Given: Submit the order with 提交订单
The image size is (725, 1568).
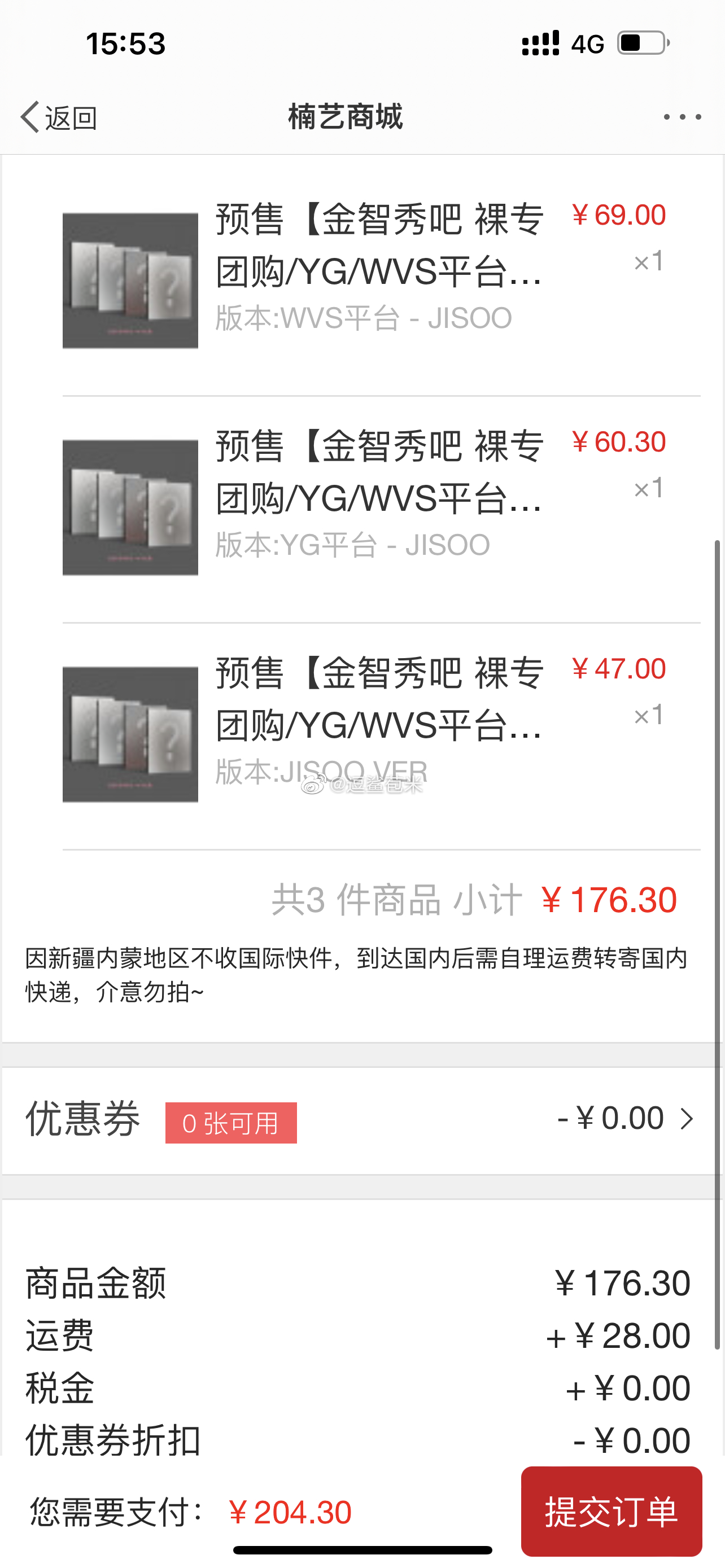Looking at the screenshot, I should (610, 1511).
